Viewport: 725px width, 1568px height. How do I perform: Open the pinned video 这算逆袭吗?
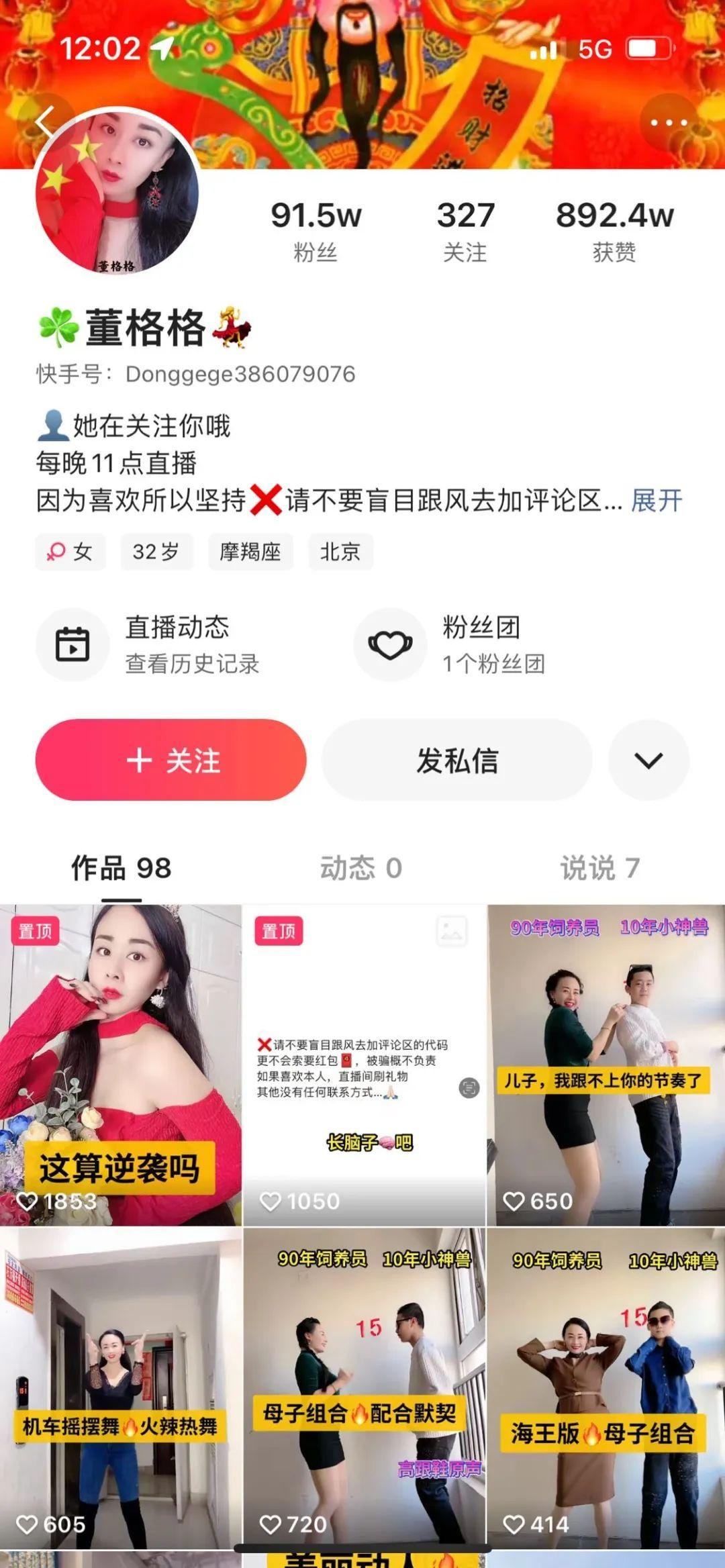point(121,1065)
